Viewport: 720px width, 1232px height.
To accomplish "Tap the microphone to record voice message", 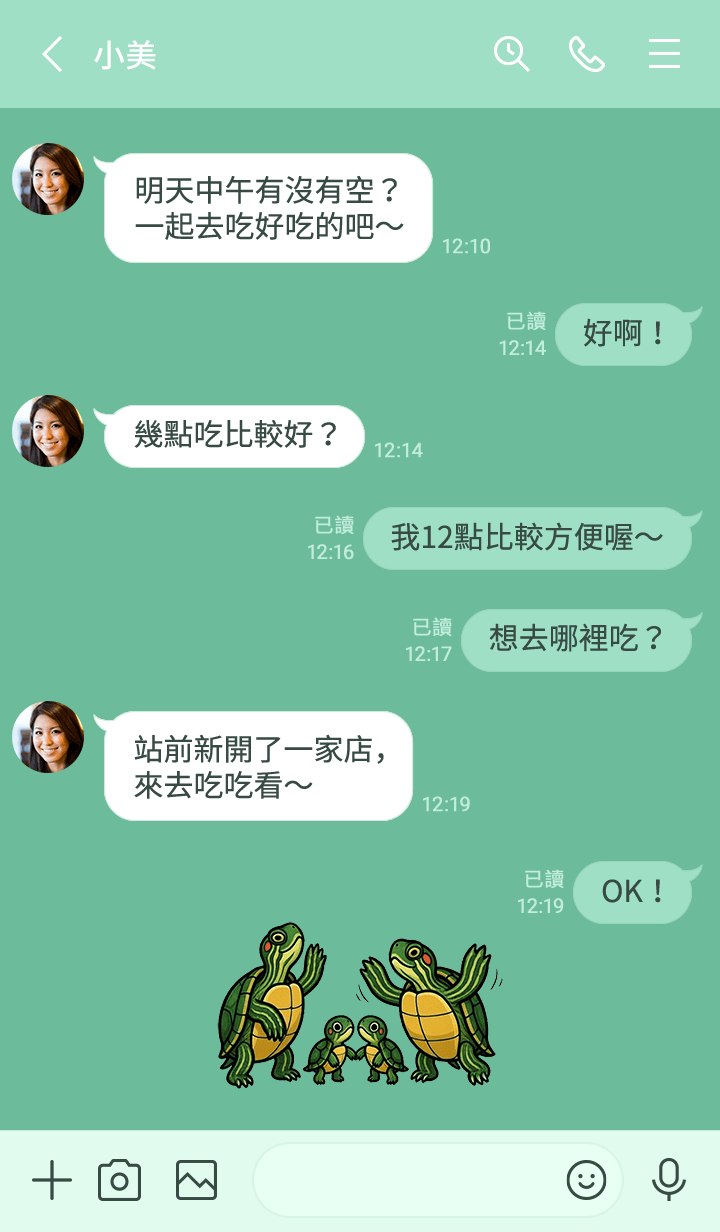I will tap(668, 1181).
